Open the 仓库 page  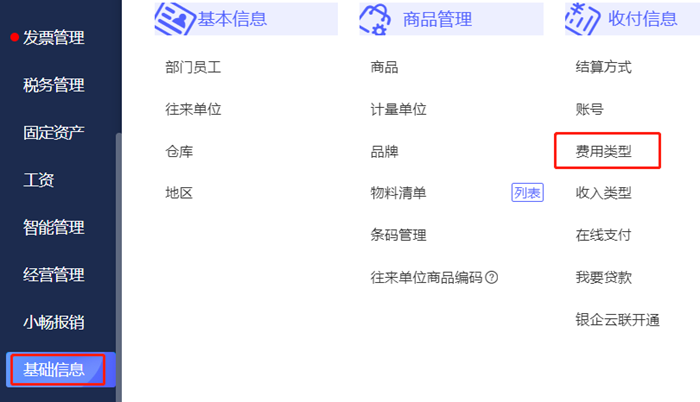[x=179, y=151]
